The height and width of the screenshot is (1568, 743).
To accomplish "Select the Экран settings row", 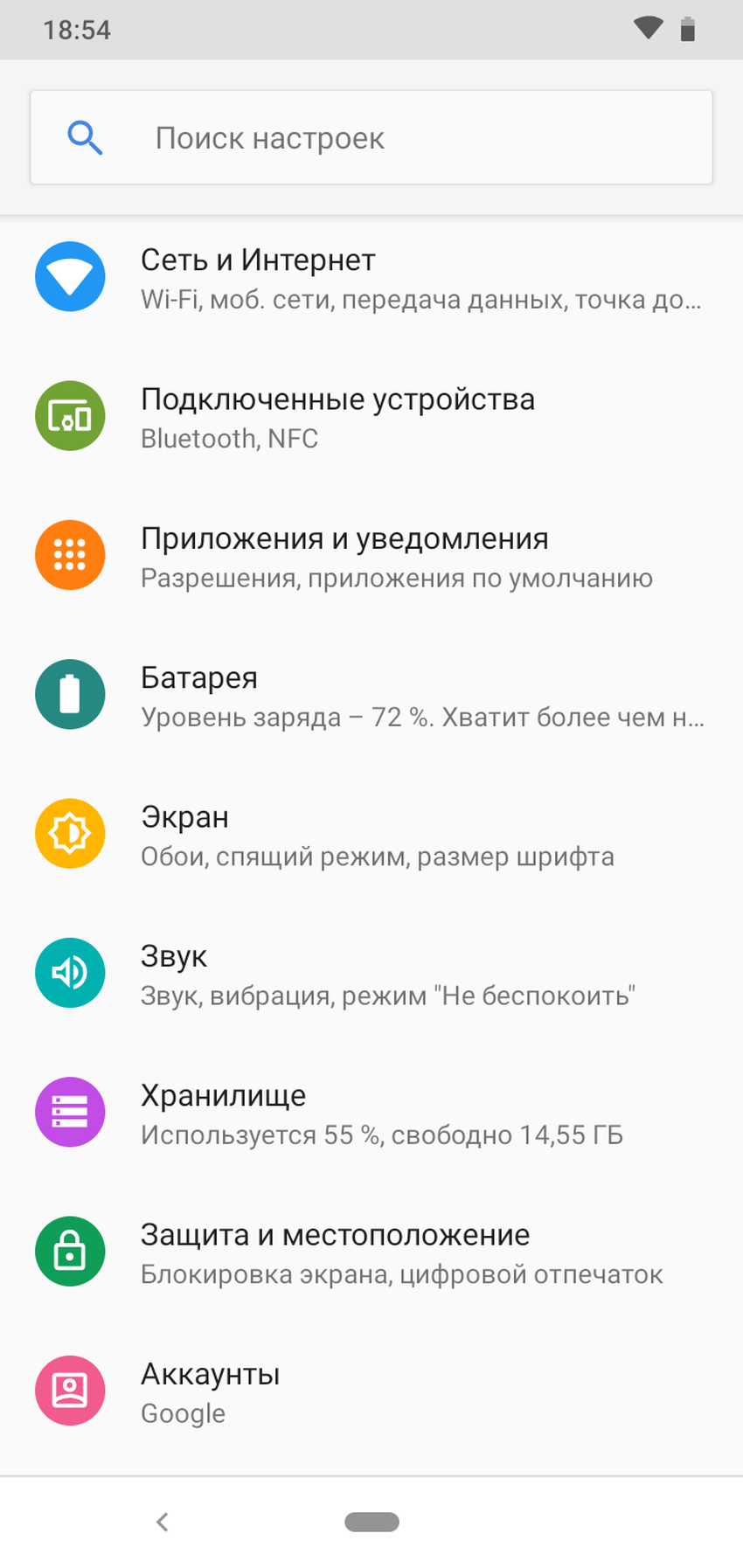I will [x=371, y=835].
